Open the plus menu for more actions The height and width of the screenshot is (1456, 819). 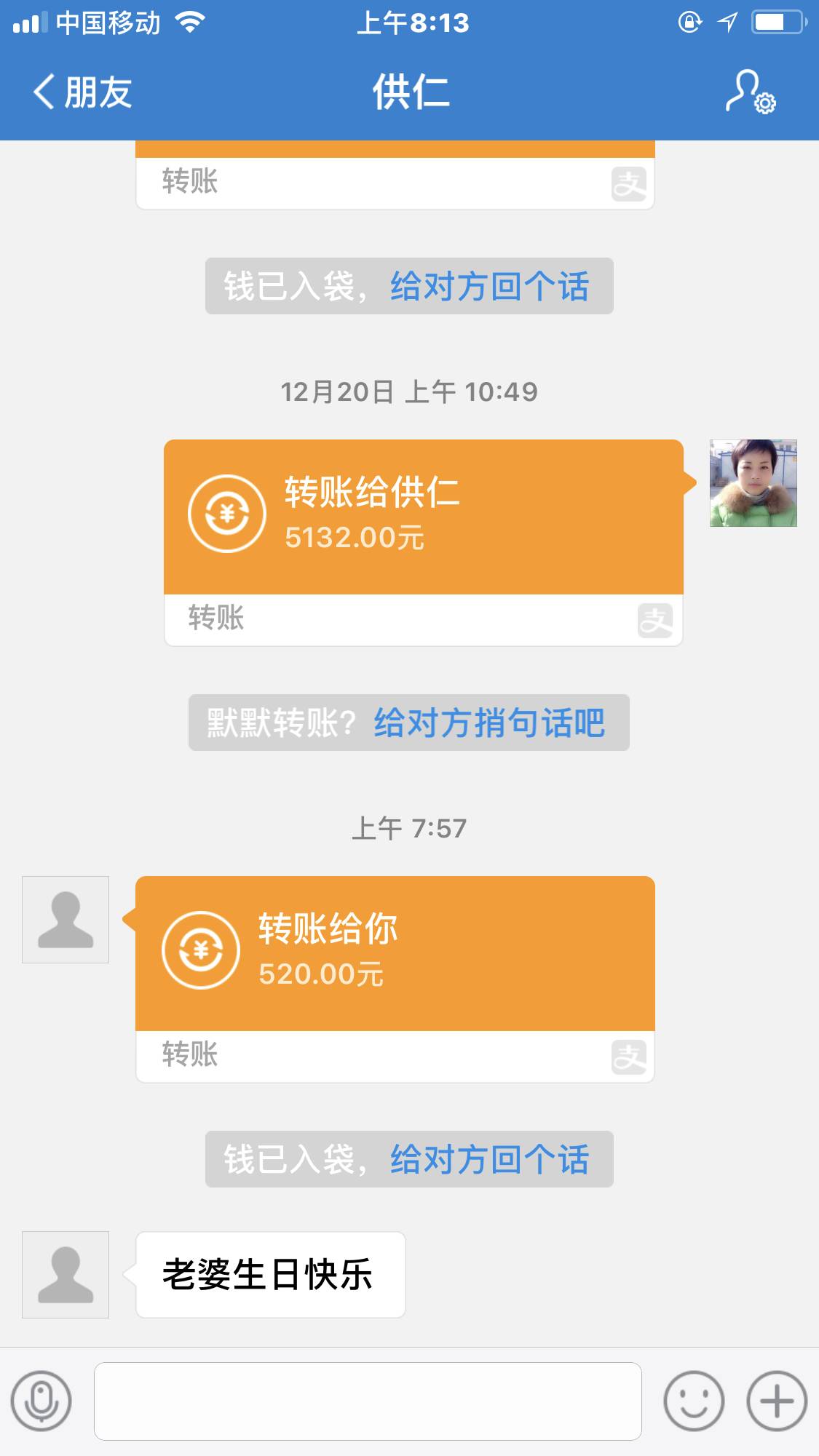(x=777, y=1401)
